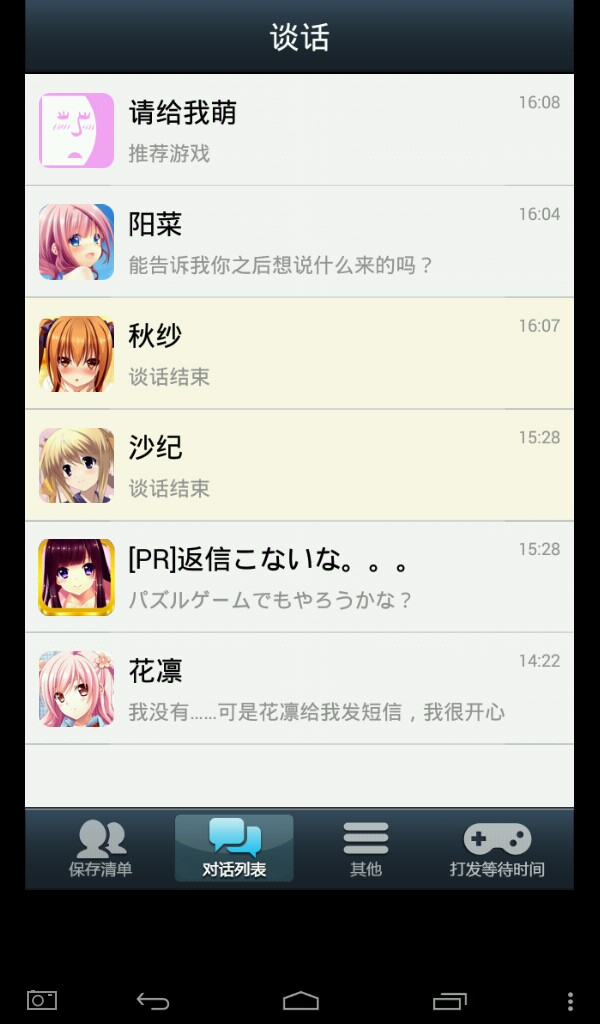
Task: Open the 请给我萌 conversation
Action: (x=299, y=130)
